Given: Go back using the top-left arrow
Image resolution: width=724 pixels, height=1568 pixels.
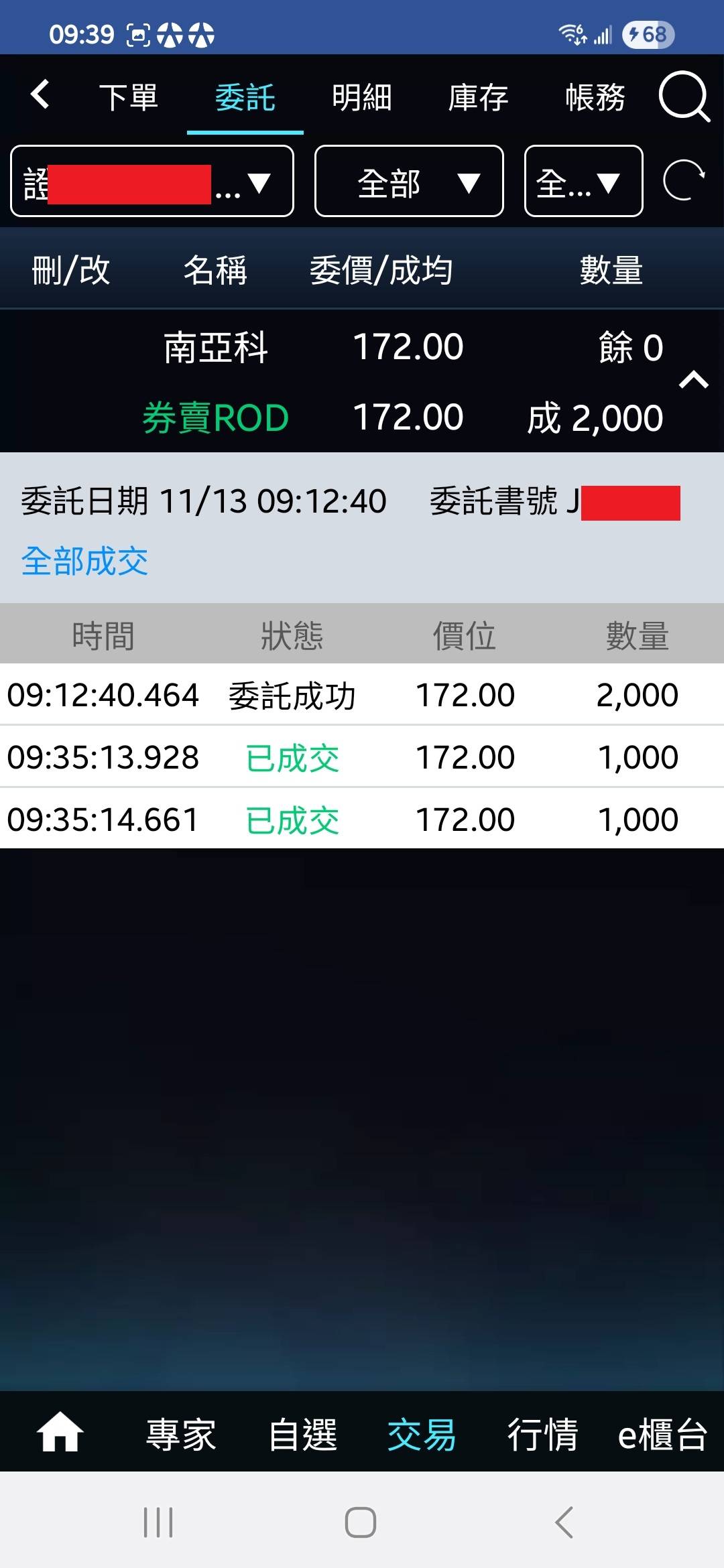Looking at the screenshot, I should click(x=40, y=94).
